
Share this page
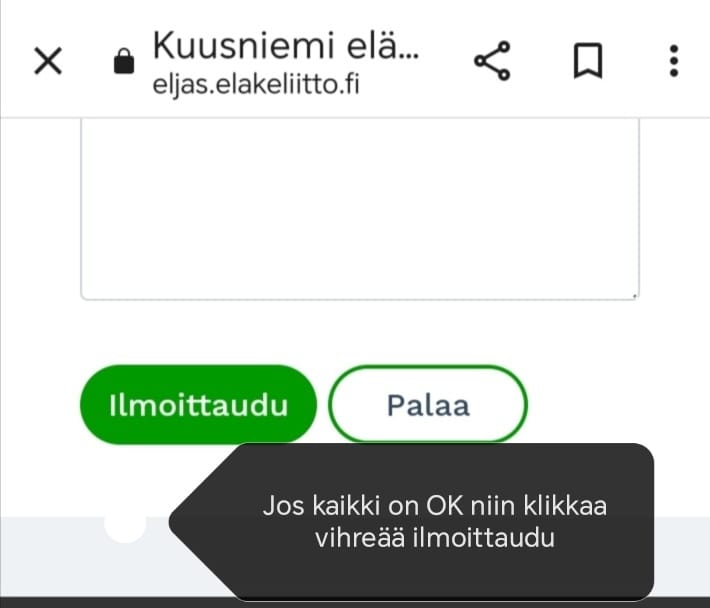491,62
